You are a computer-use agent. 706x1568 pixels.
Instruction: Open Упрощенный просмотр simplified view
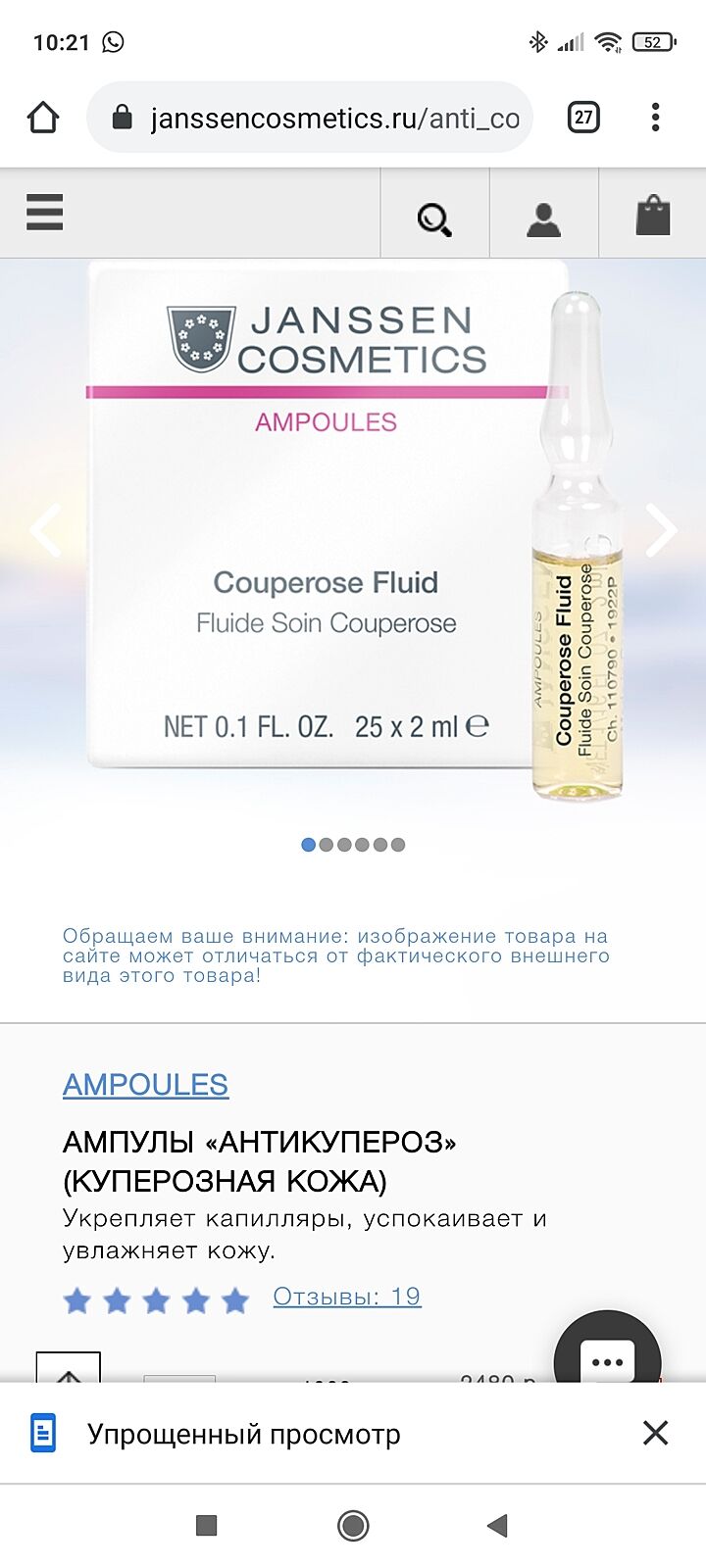point(243,1434)
